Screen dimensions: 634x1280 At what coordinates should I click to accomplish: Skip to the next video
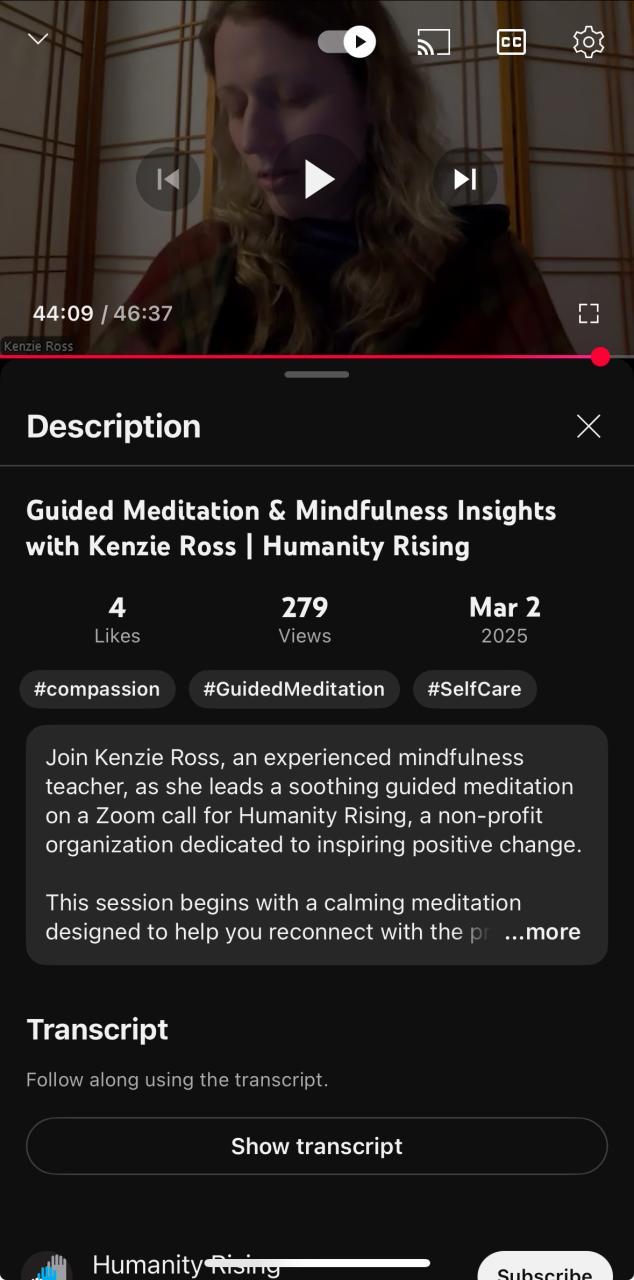(465, 179)
